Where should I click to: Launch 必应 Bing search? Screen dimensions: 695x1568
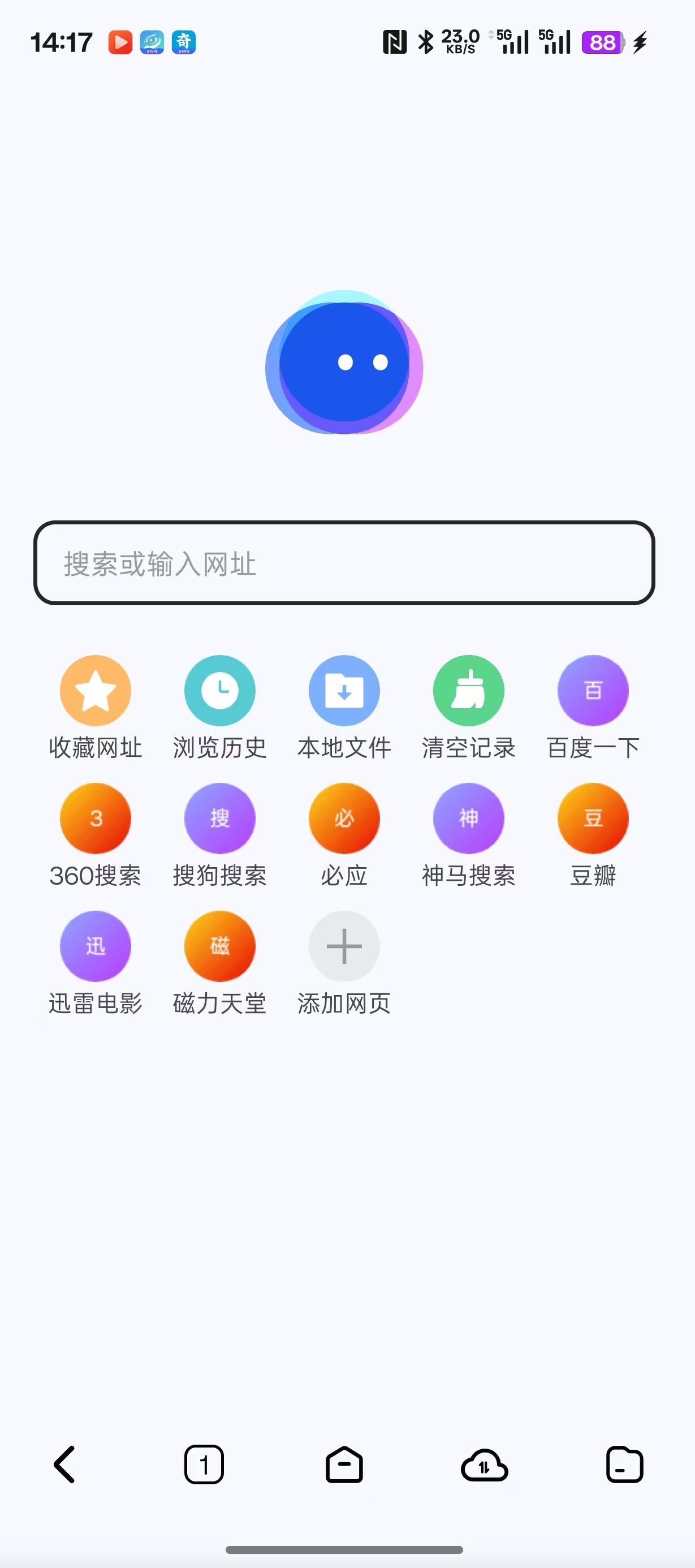point(344,818)
